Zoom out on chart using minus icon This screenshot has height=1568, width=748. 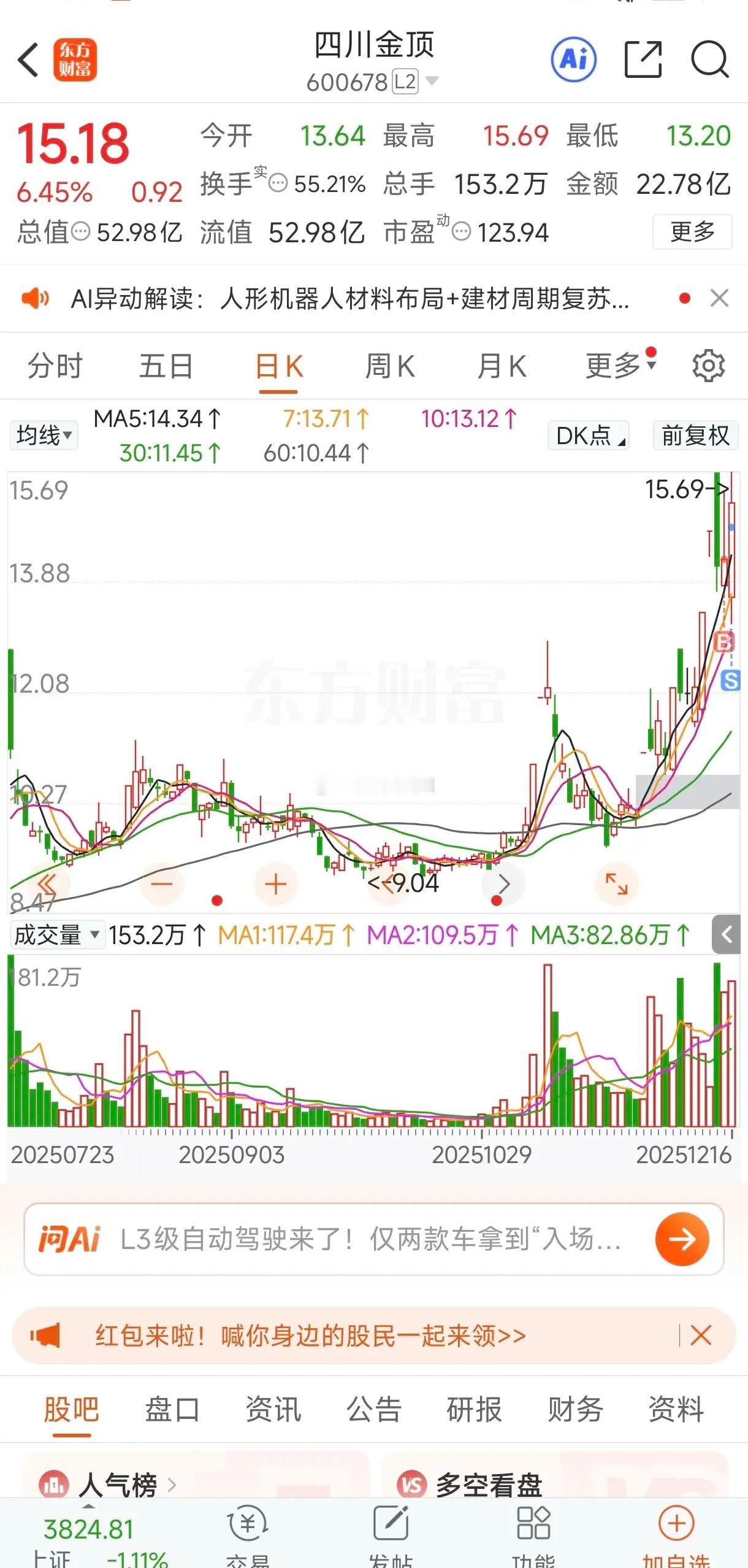coord(161,885)
